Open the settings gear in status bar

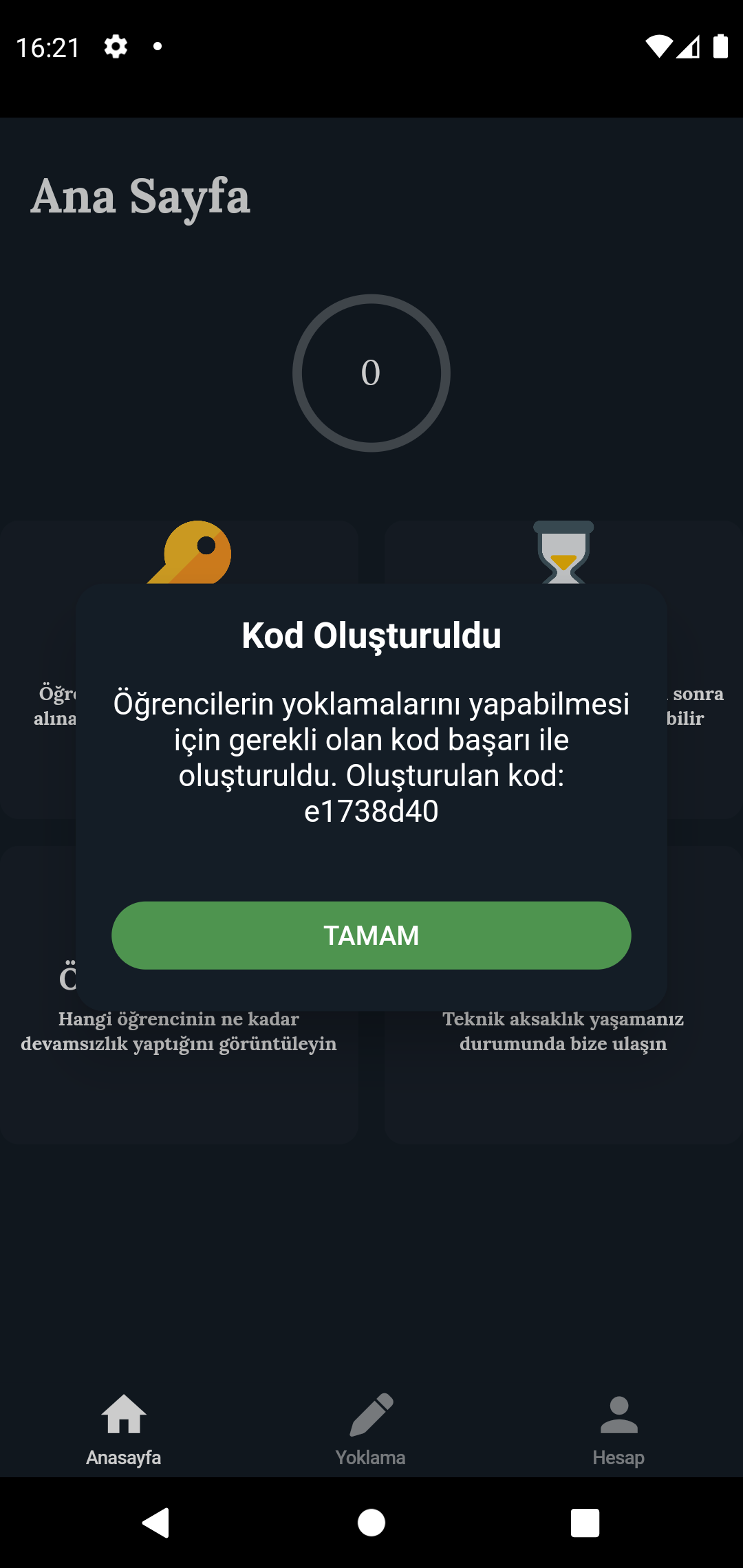pos(116,45)
